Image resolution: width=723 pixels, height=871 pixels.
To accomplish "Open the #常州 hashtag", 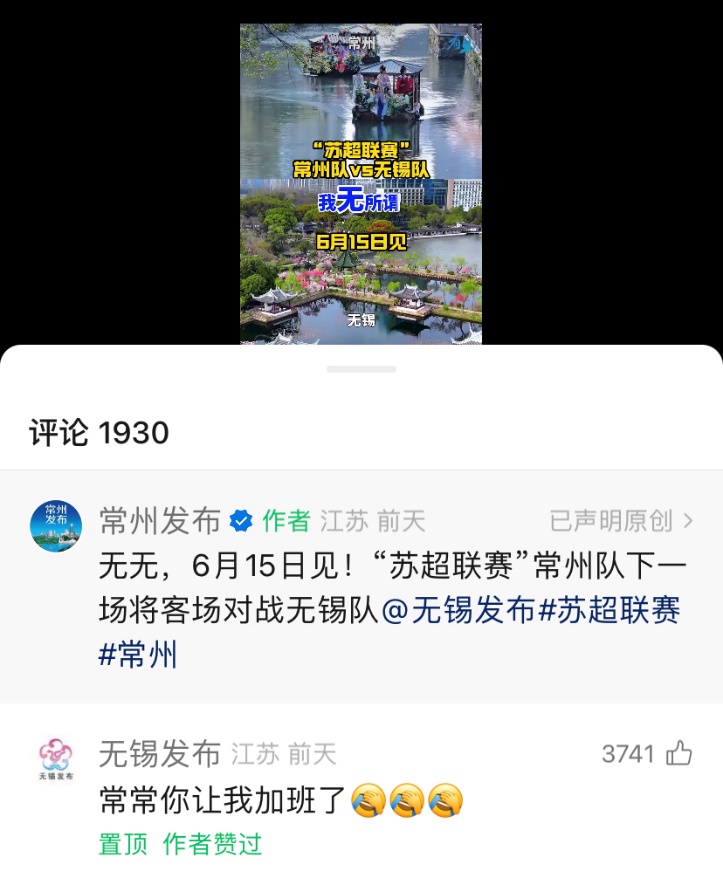I will 138,655.
